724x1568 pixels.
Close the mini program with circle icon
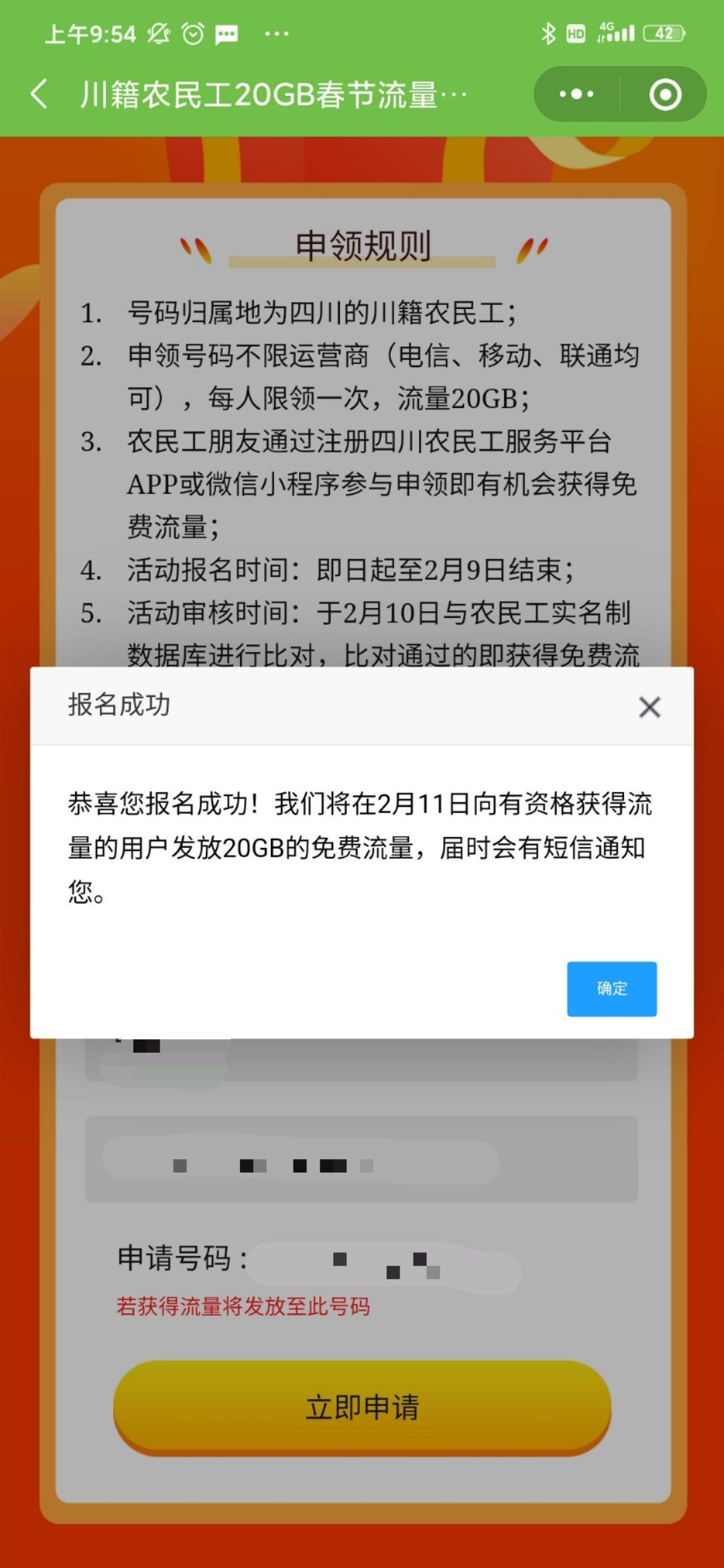(665, 94)
